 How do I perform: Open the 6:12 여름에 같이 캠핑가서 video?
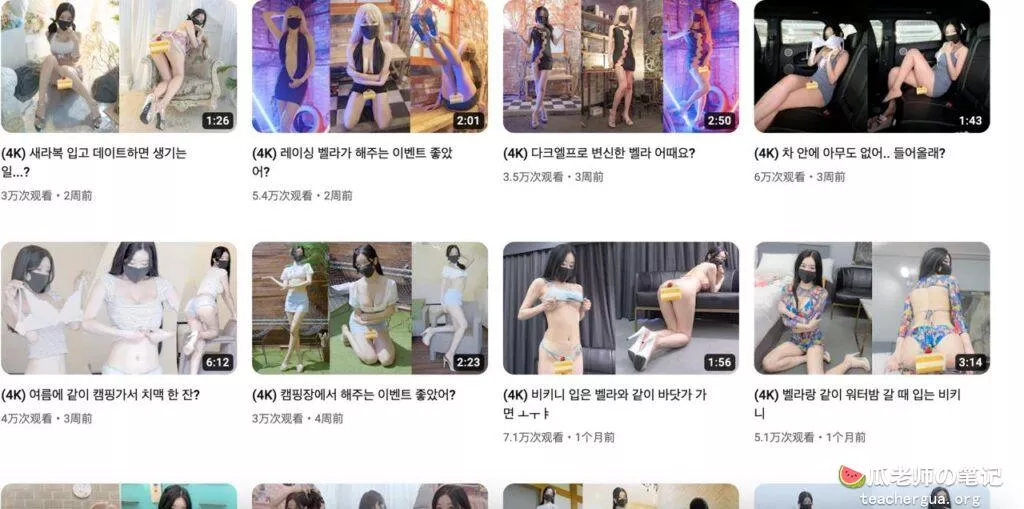[x=118, y=307]
